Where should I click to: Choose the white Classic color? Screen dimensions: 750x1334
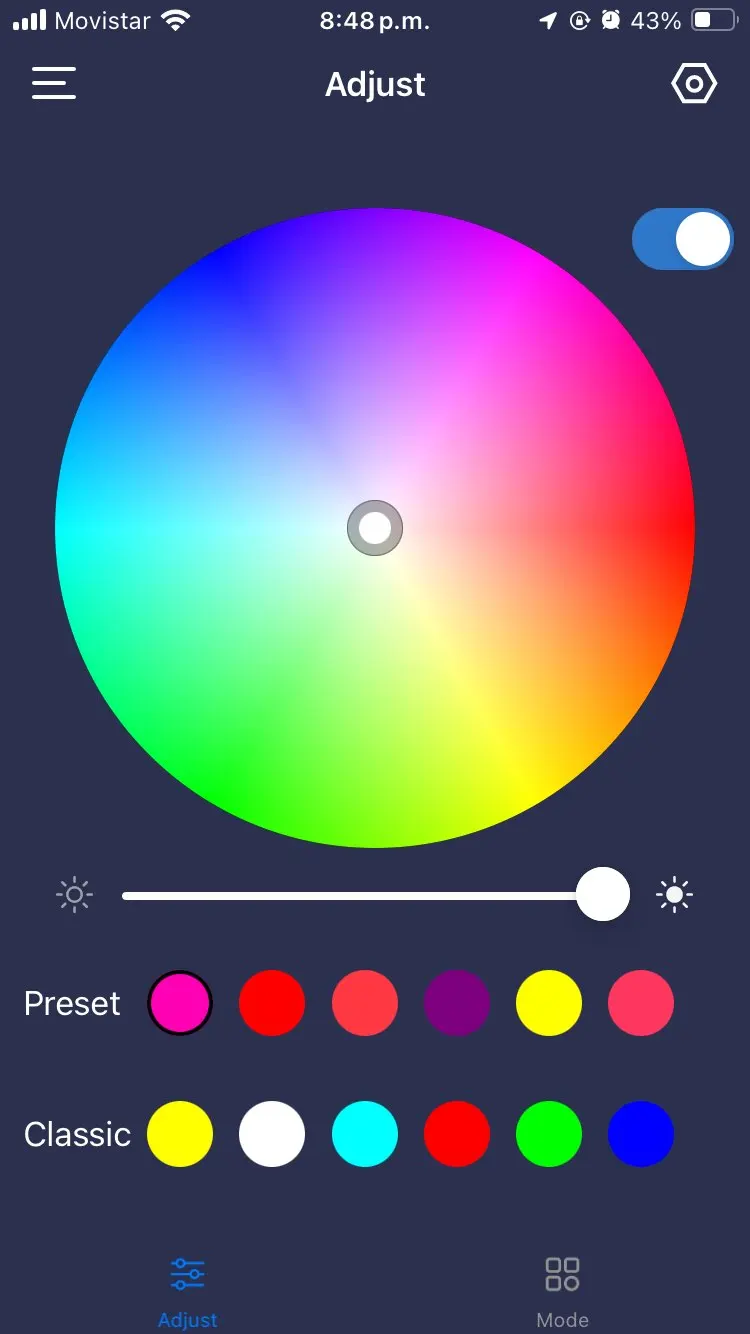click(272, 1134)
